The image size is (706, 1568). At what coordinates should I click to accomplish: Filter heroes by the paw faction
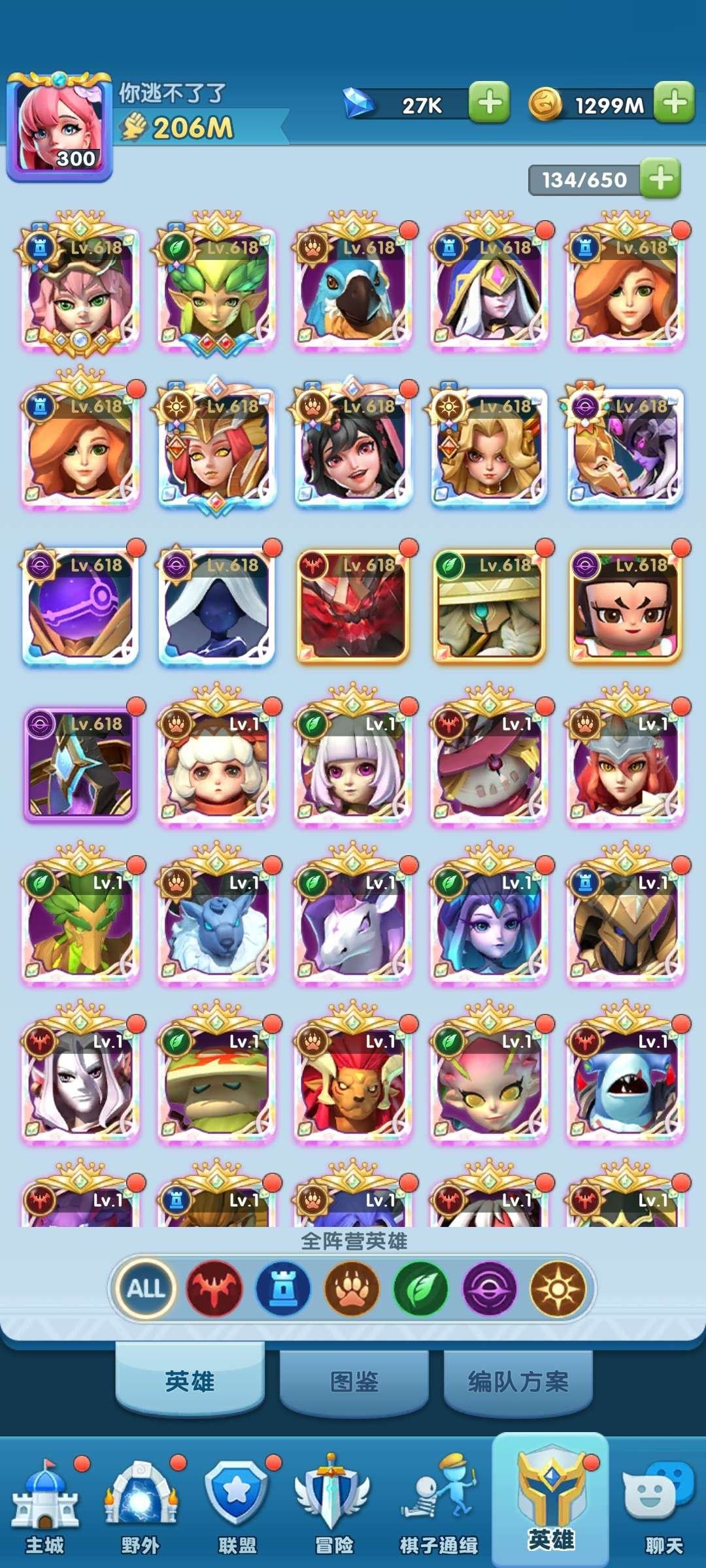352,1289
